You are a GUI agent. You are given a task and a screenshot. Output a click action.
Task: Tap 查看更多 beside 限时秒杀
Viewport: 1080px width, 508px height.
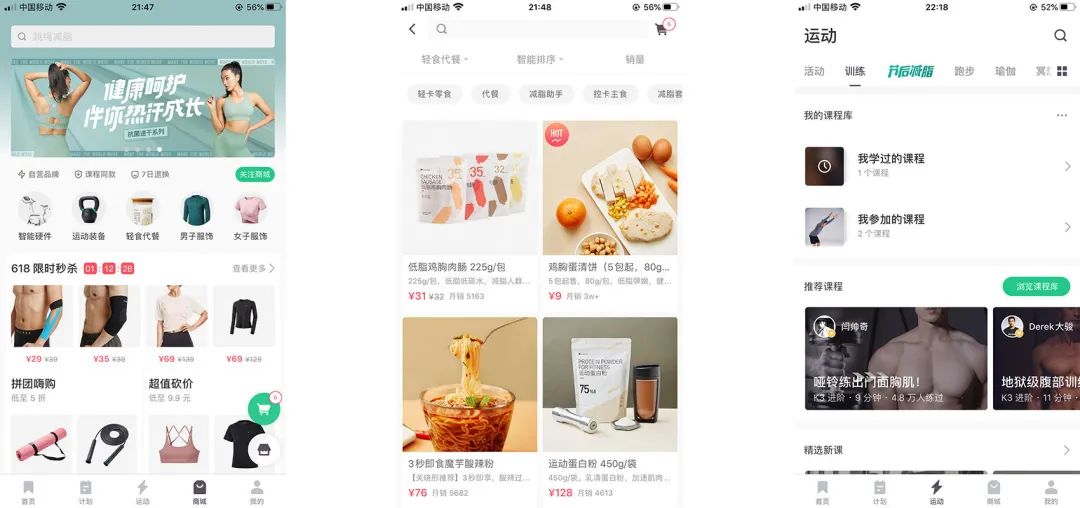(x=253, y=269)
